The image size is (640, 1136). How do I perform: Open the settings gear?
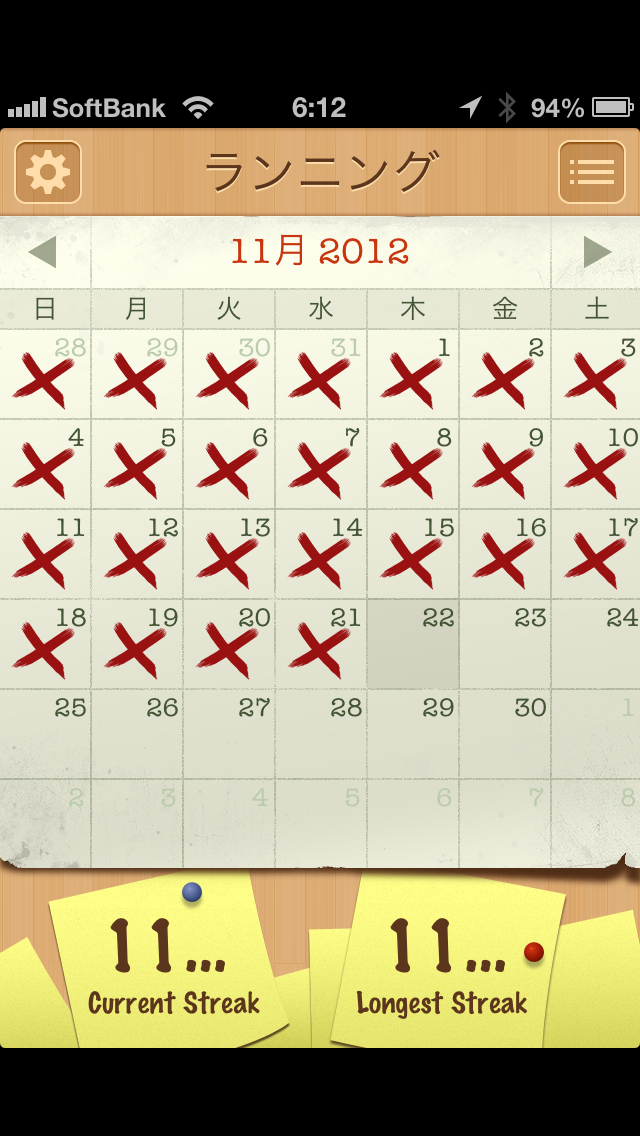click(48, 172)
